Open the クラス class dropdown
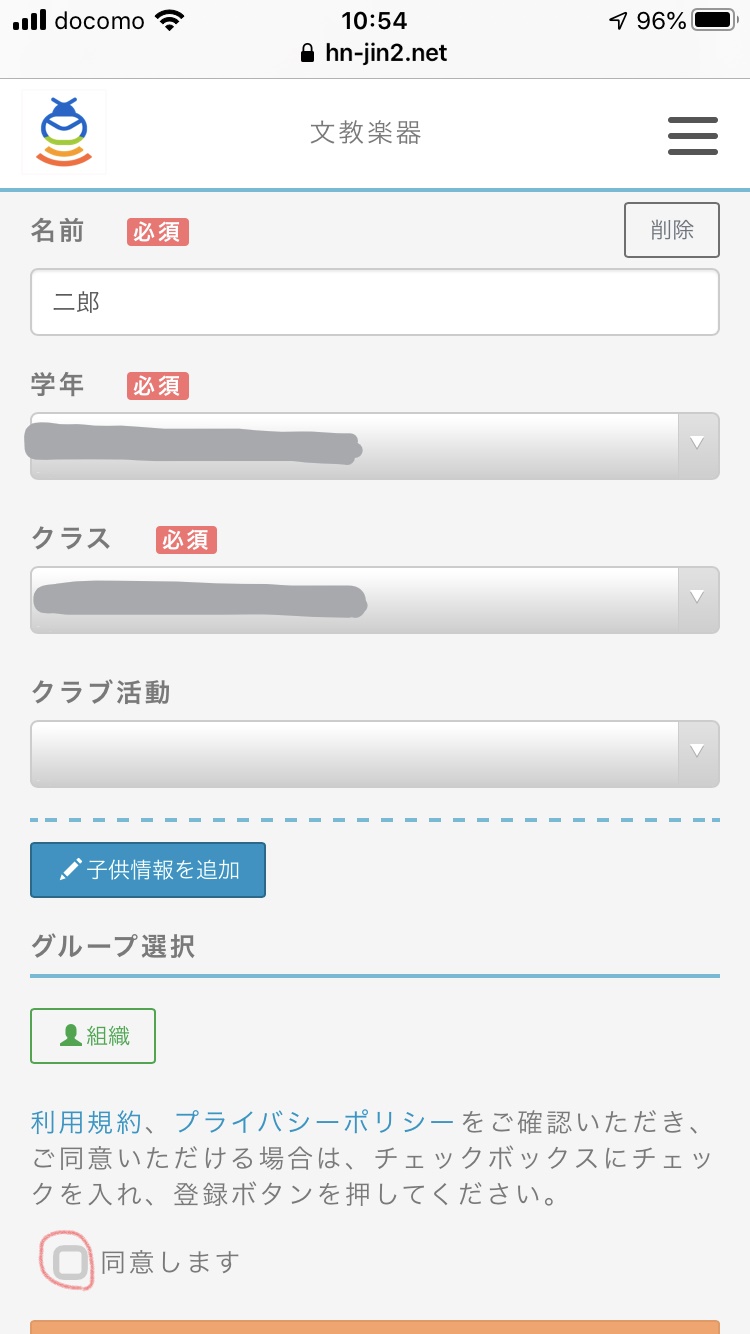Screen dimensions: 750x1334 pos(375,600)
